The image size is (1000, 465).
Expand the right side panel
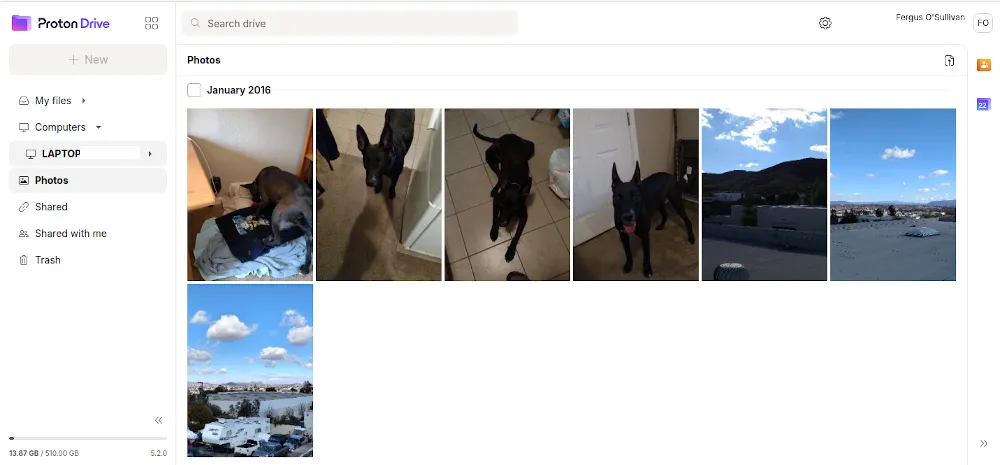[983, 443]
